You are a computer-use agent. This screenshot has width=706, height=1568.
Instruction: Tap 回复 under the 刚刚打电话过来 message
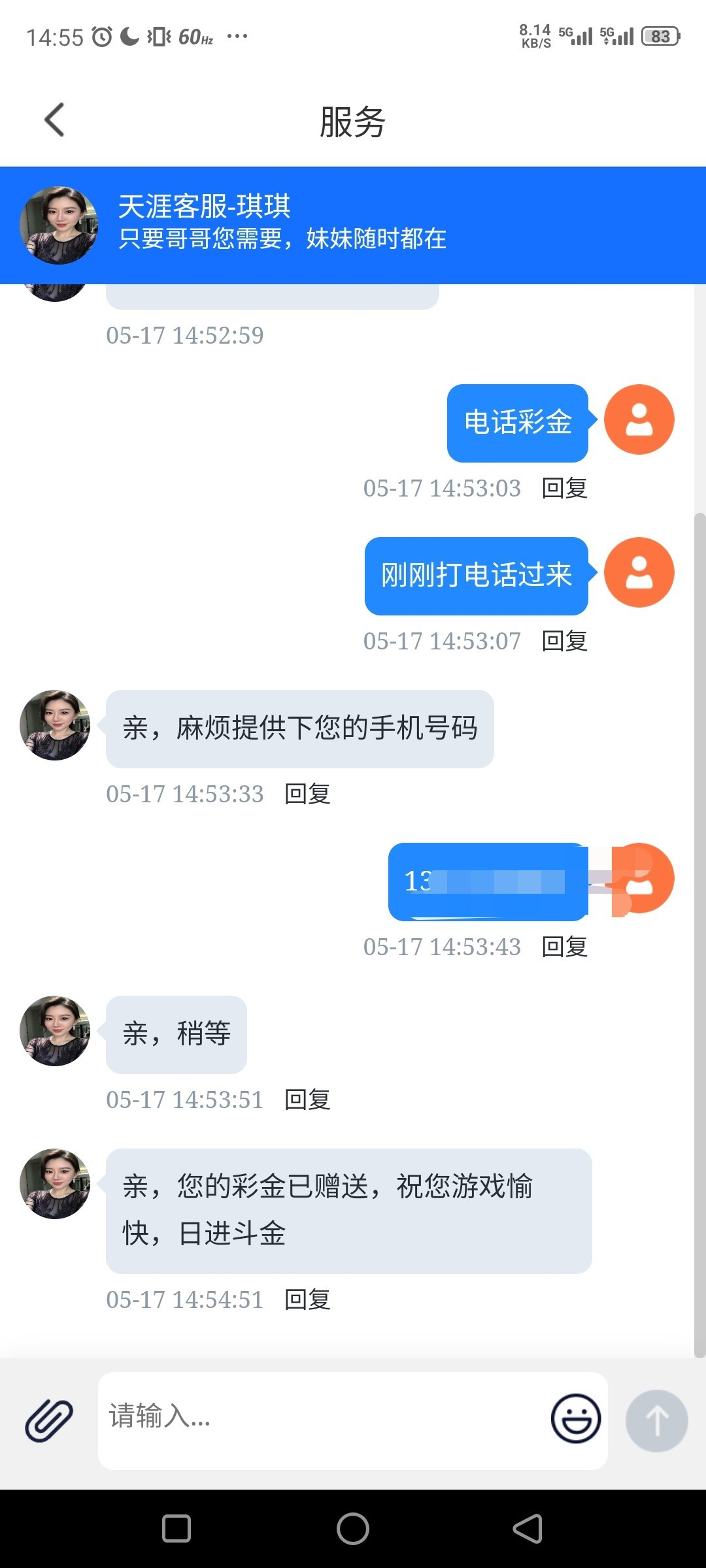click(565, 641)
